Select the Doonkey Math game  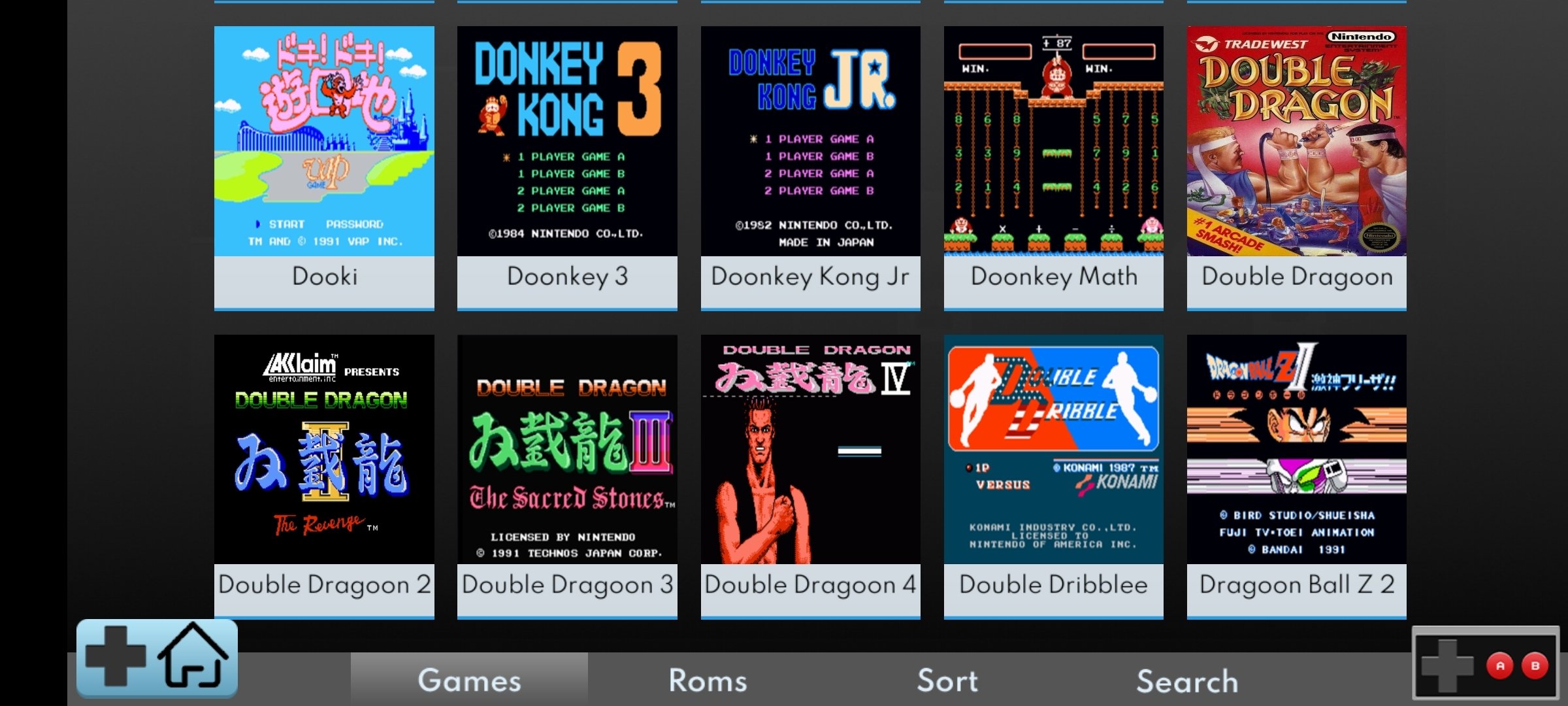tap(1053, 167)
